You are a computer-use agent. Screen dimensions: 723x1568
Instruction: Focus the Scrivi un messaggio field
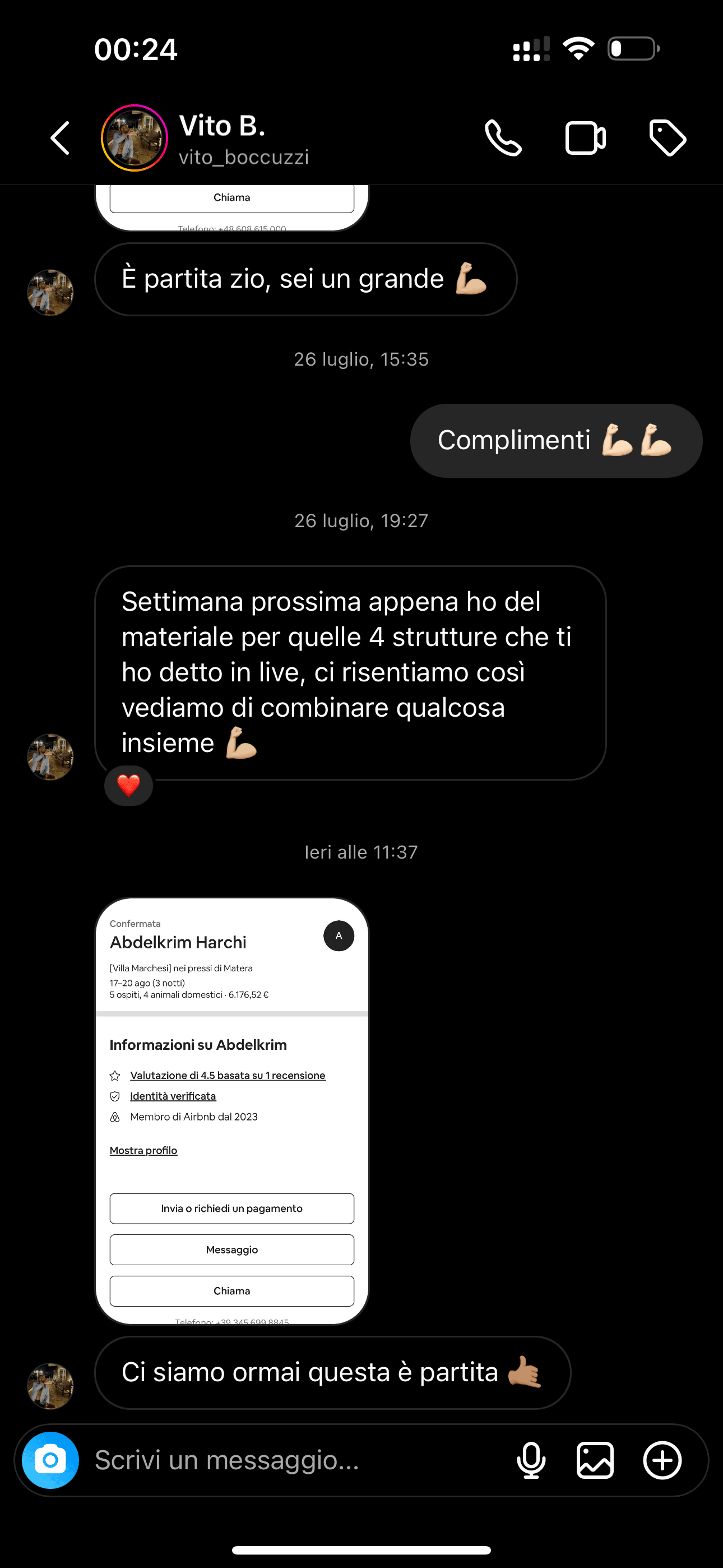coord(292,1460)
